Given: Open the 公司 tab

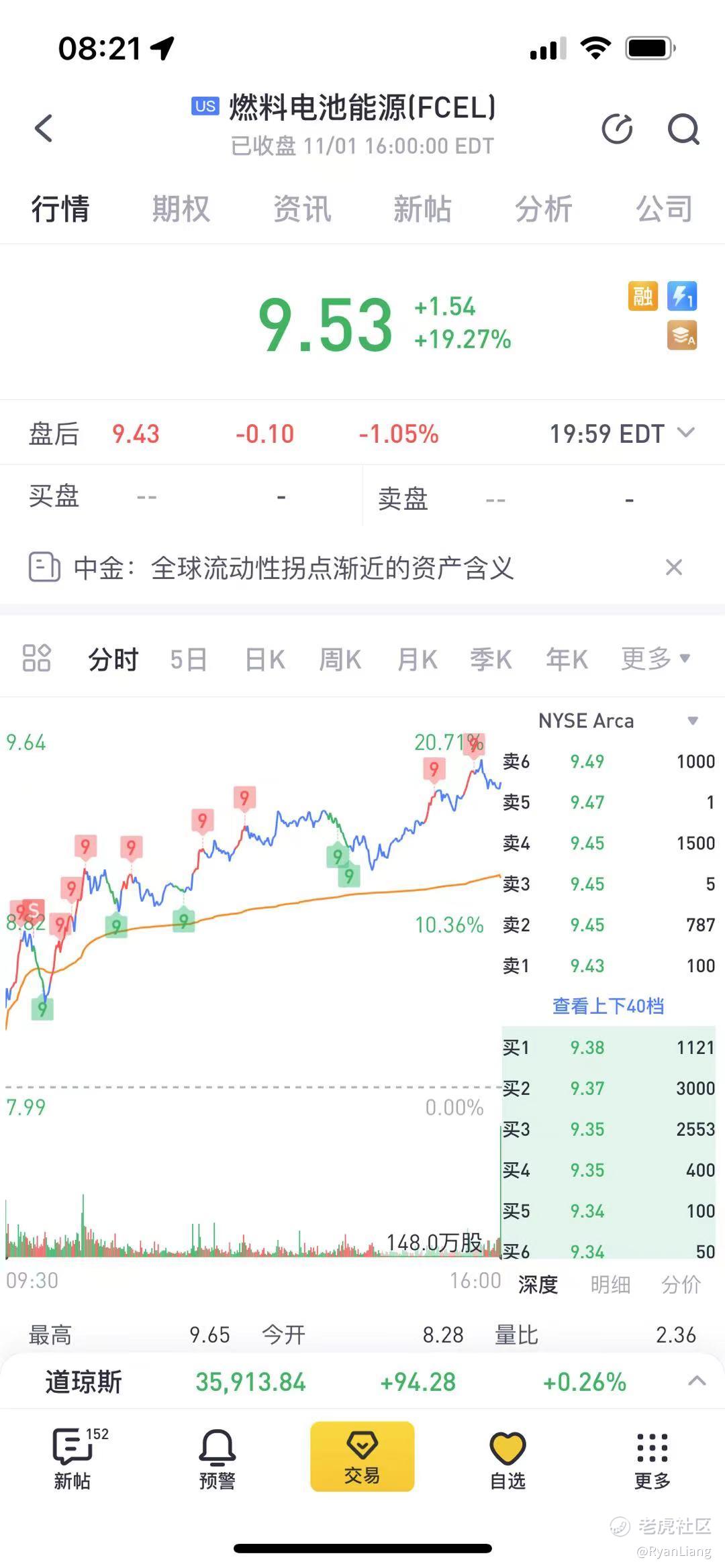Looking at the screenshot, I should (664, 209).
